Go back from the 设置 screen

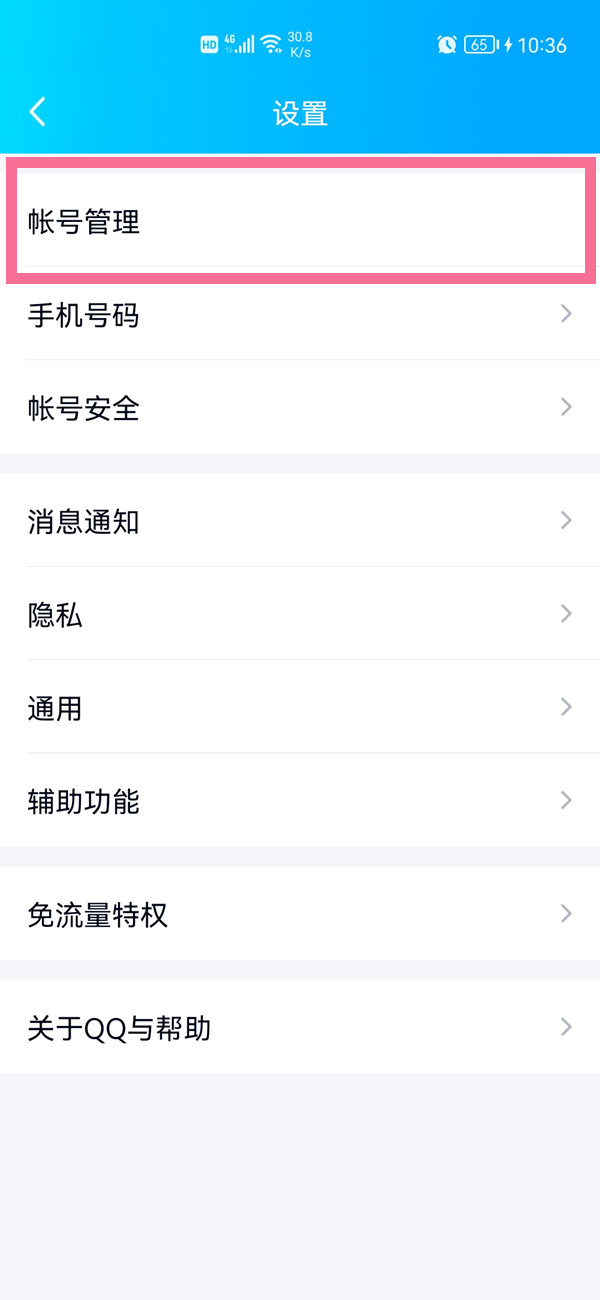pos(38,111)
